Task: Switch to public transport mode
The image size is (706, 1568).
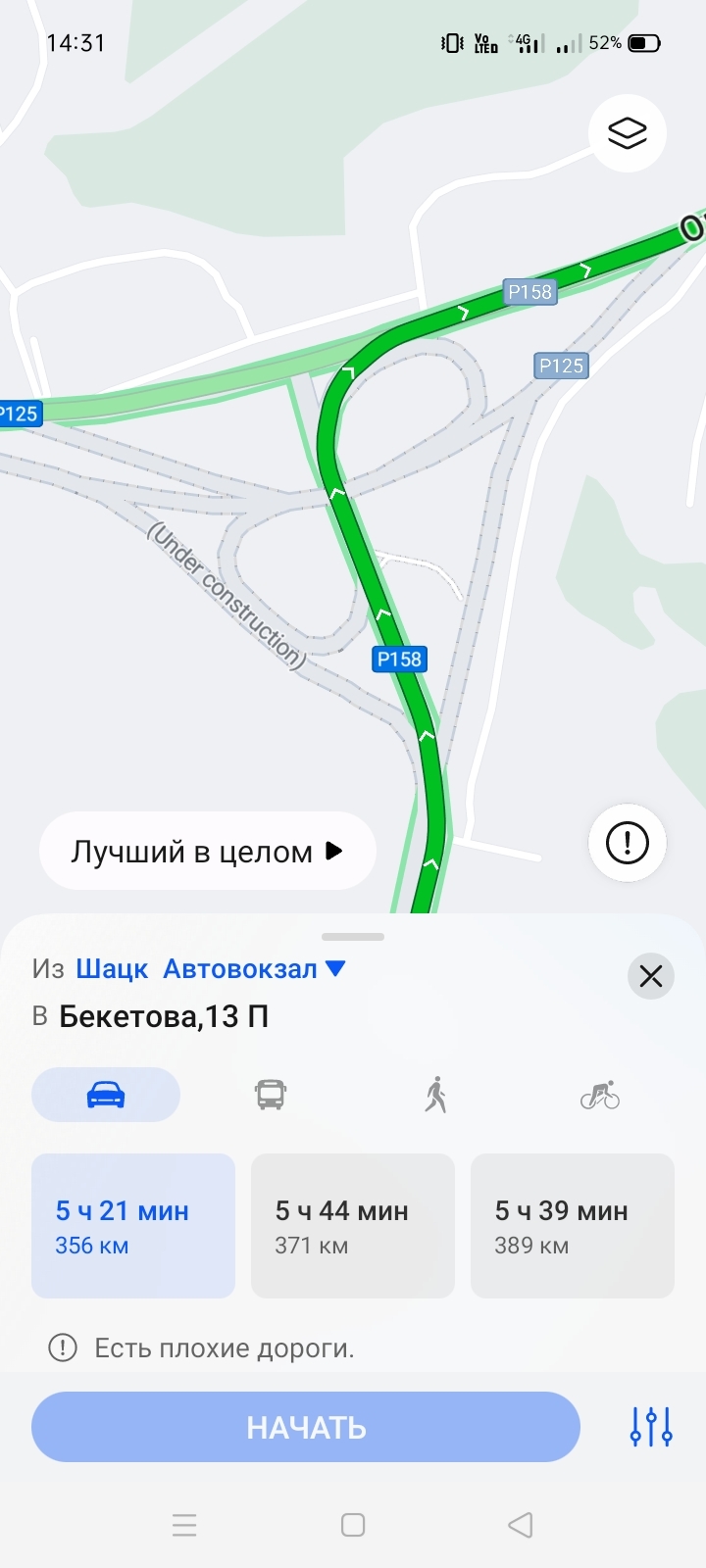Action: [271, 1095]
